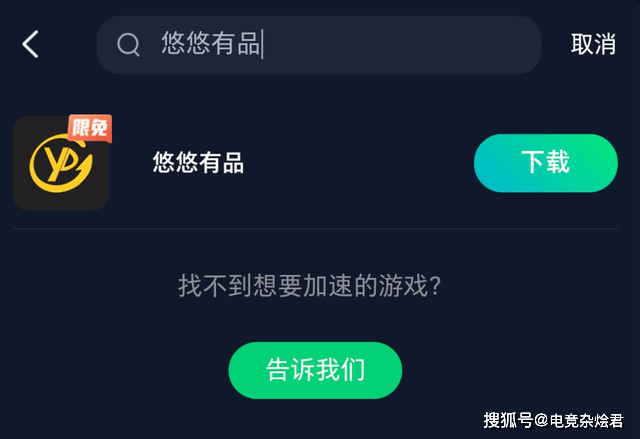Open the 悠悠有品 search result
The image size is (640, 439).
[x=198, y=163]
